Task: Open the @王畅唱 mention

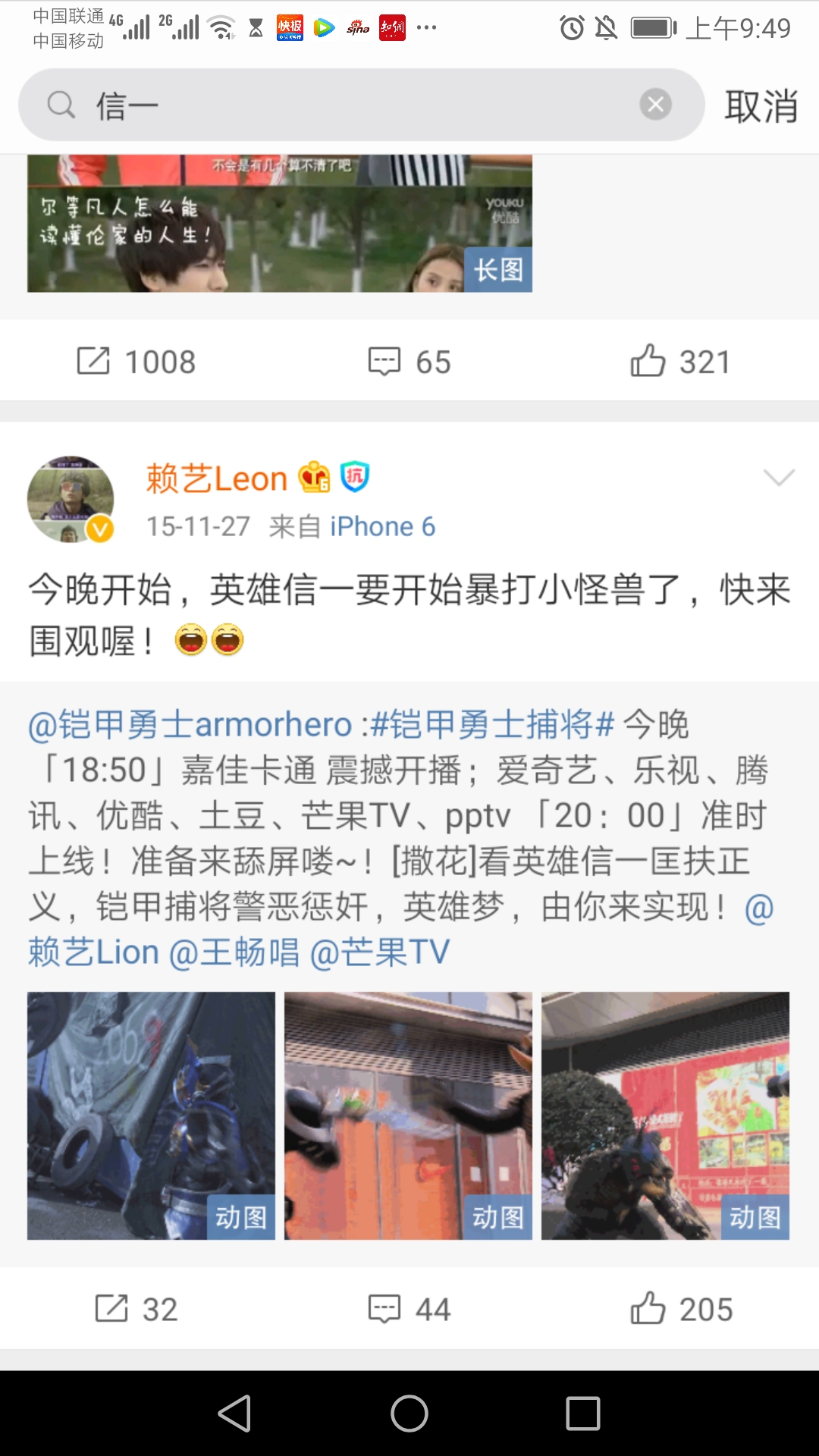Action: coord(234,952)
